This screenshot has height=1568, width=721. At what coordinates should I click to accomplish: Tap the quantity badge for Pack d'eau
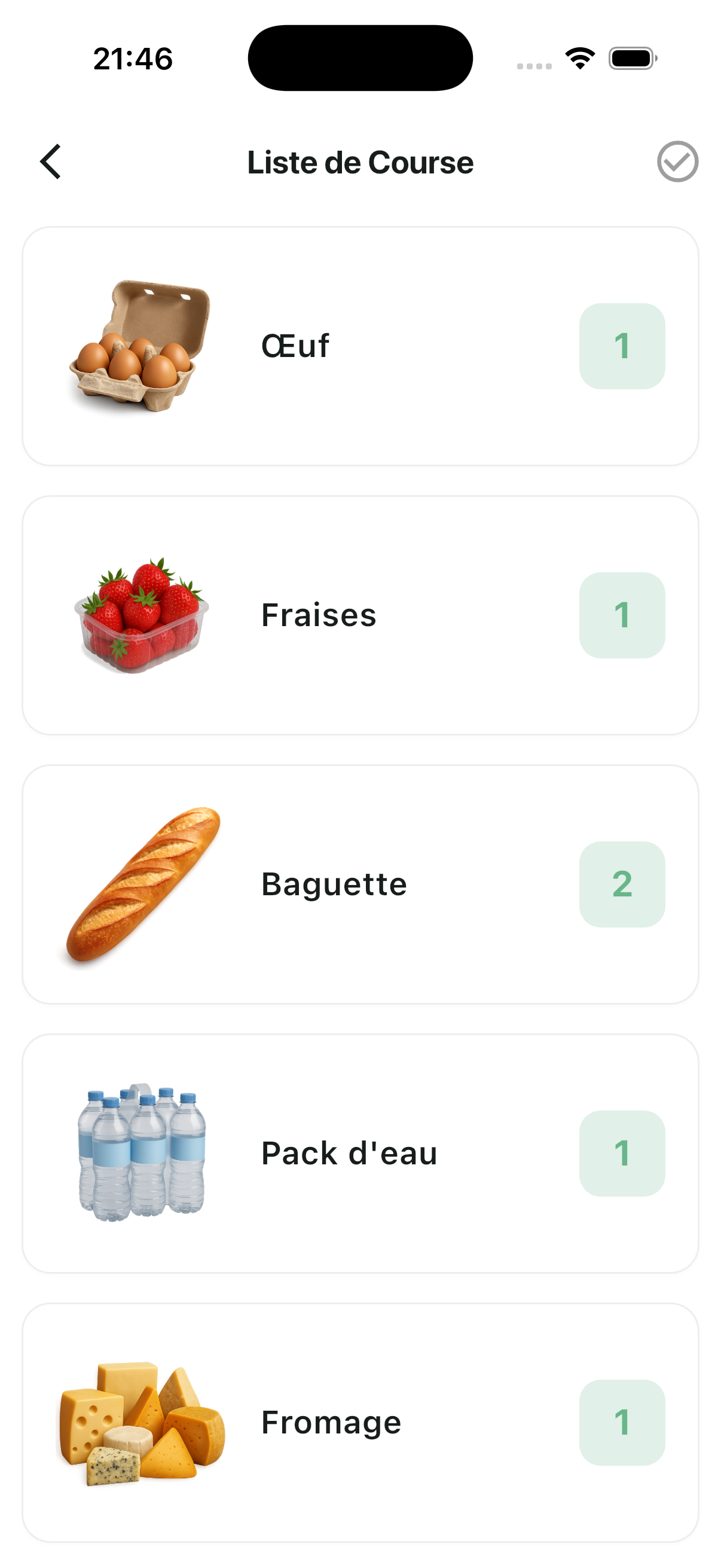coord(621,1154)
